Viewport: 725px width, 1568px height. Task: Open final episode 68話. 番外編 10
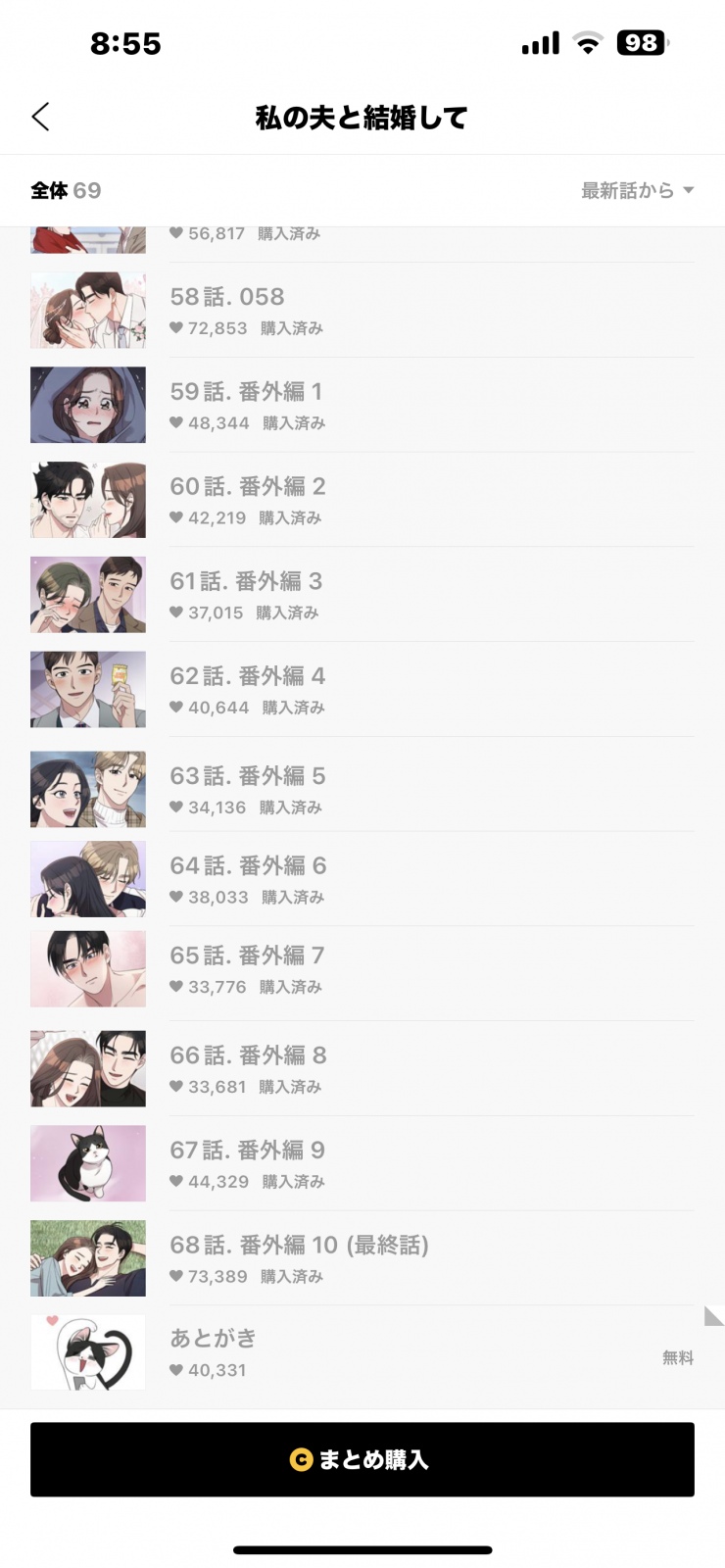(362, 1258)
